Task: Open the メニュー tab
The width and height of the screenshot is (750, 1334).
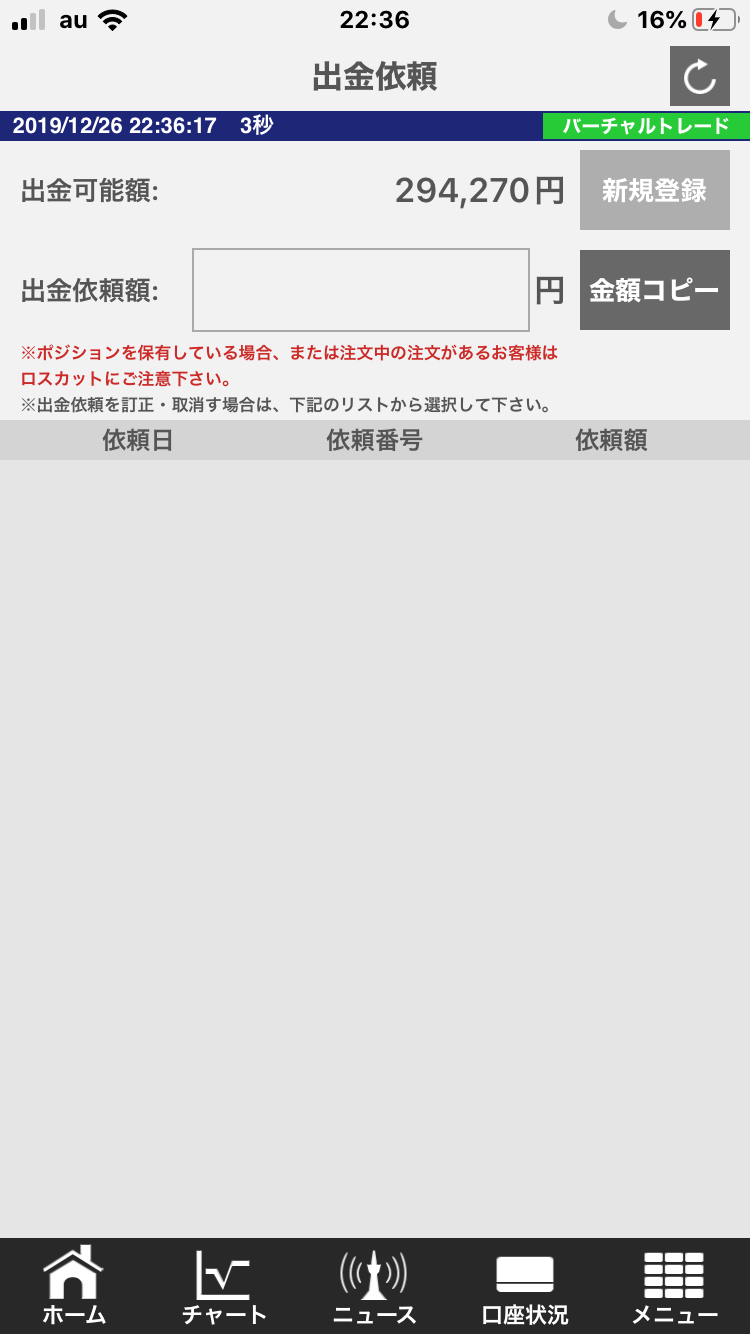Action: pyautogui.click(x=675, y=1287)
